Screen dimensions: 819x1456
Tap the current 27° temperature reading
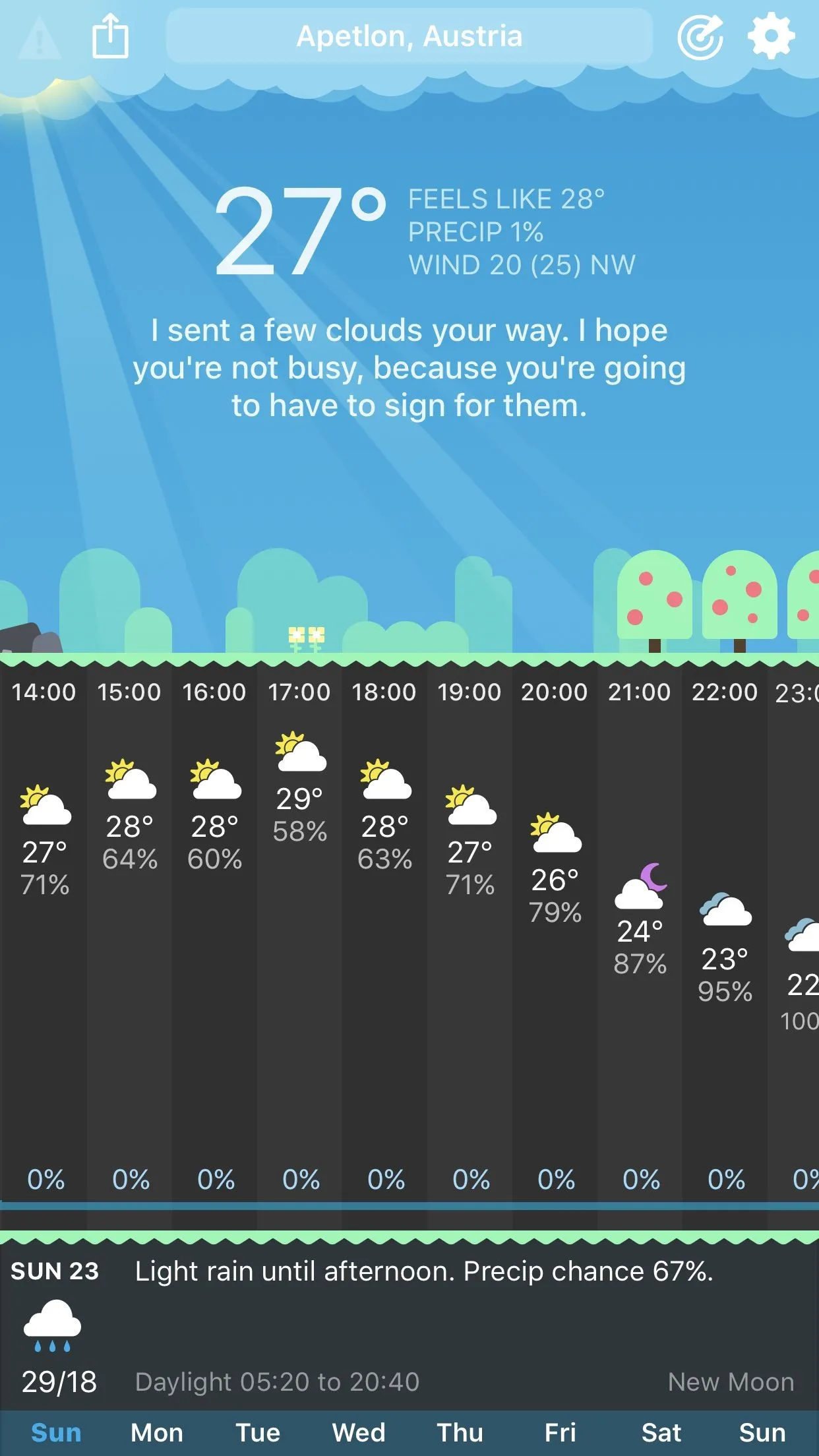[300, 231]
